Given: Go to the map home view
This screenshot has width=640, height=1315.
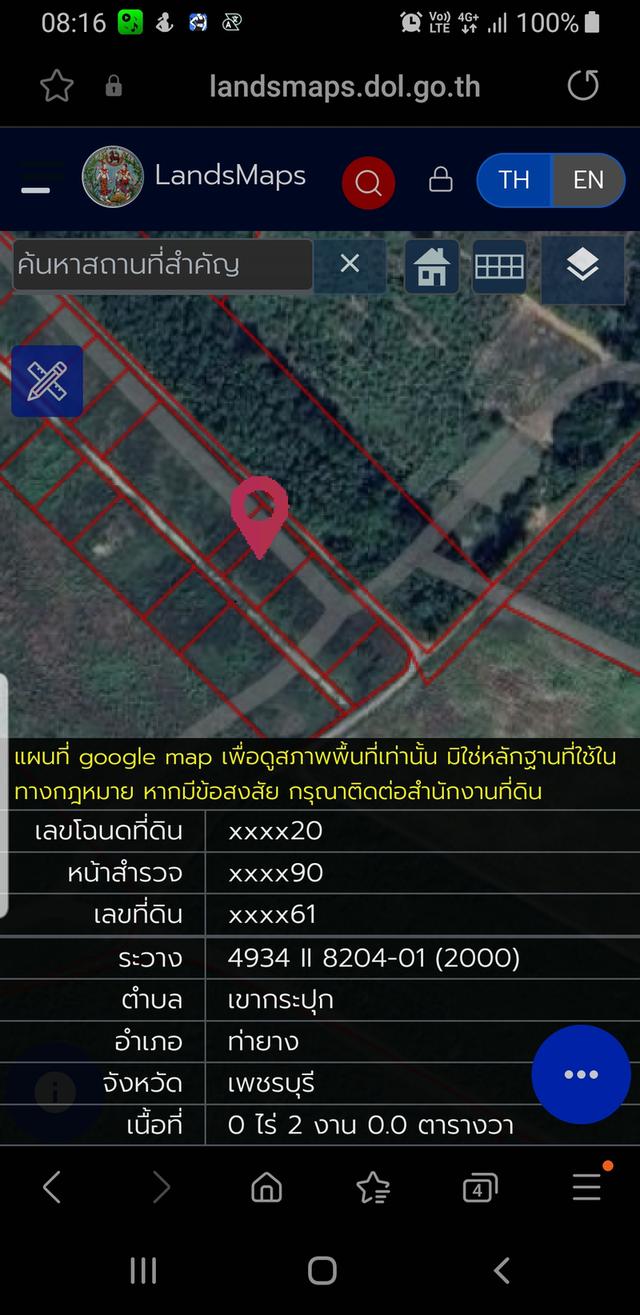Looking at the screenshot, I should click(431, 266).
